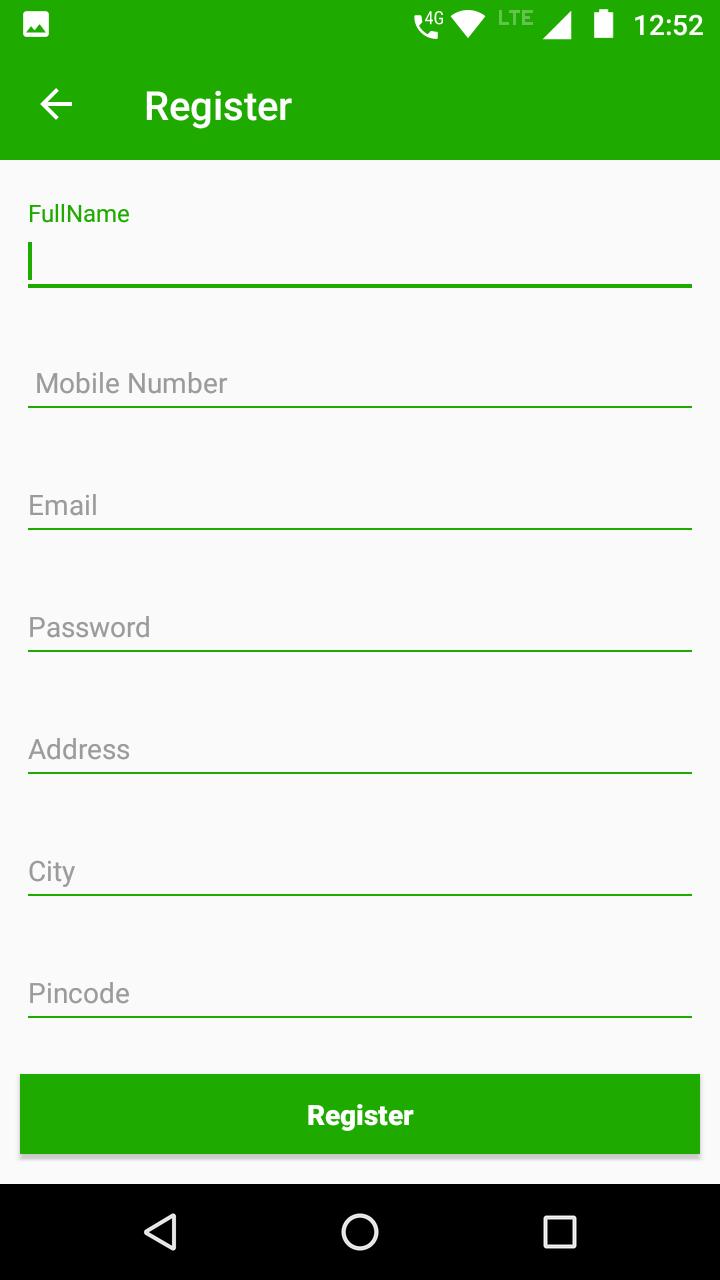Select the Address field
The height and width of the screenshot is (1280, 720).
(x=360, y=749)
